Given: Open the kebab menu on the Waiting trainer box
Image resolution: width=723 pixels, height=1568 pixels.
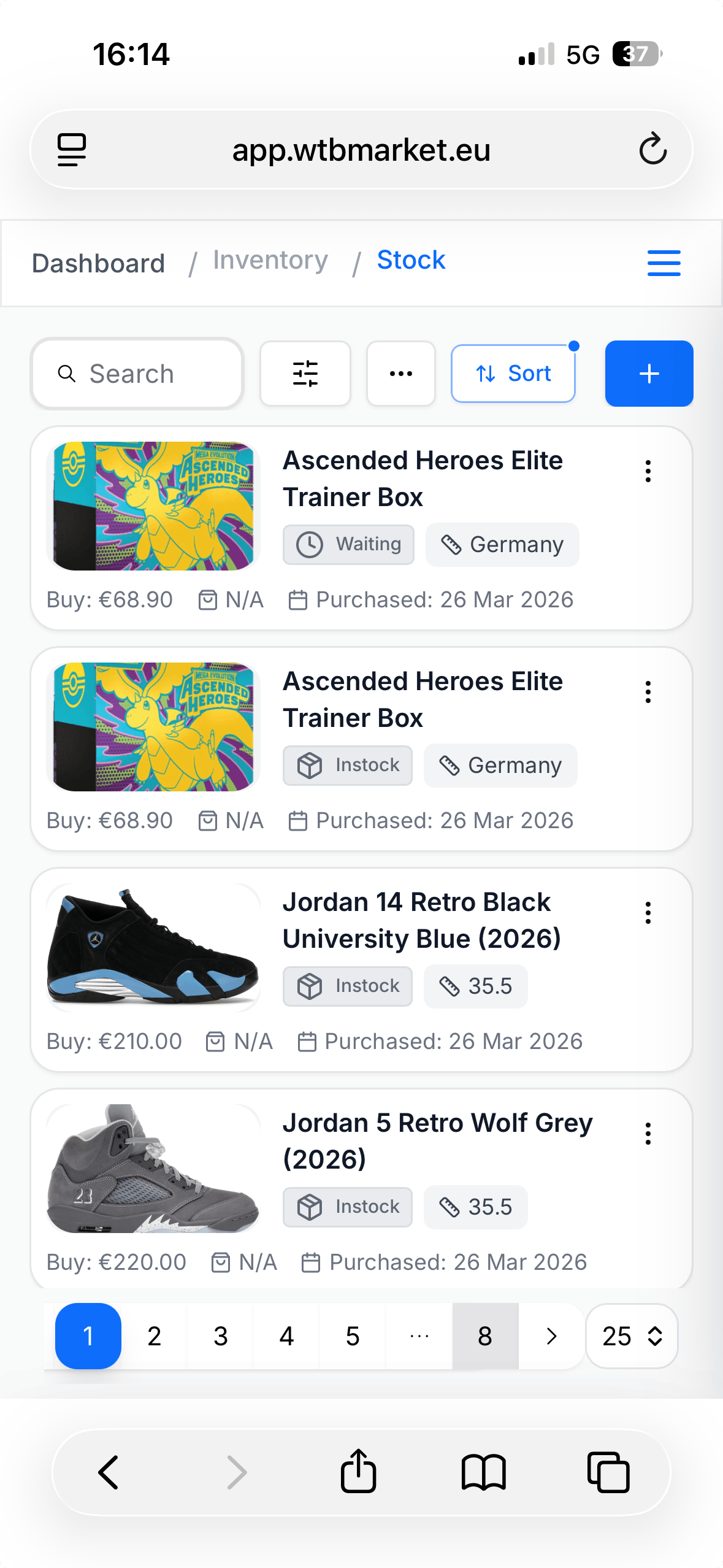Looking at the screenshot, I should [x=648, y=471].
